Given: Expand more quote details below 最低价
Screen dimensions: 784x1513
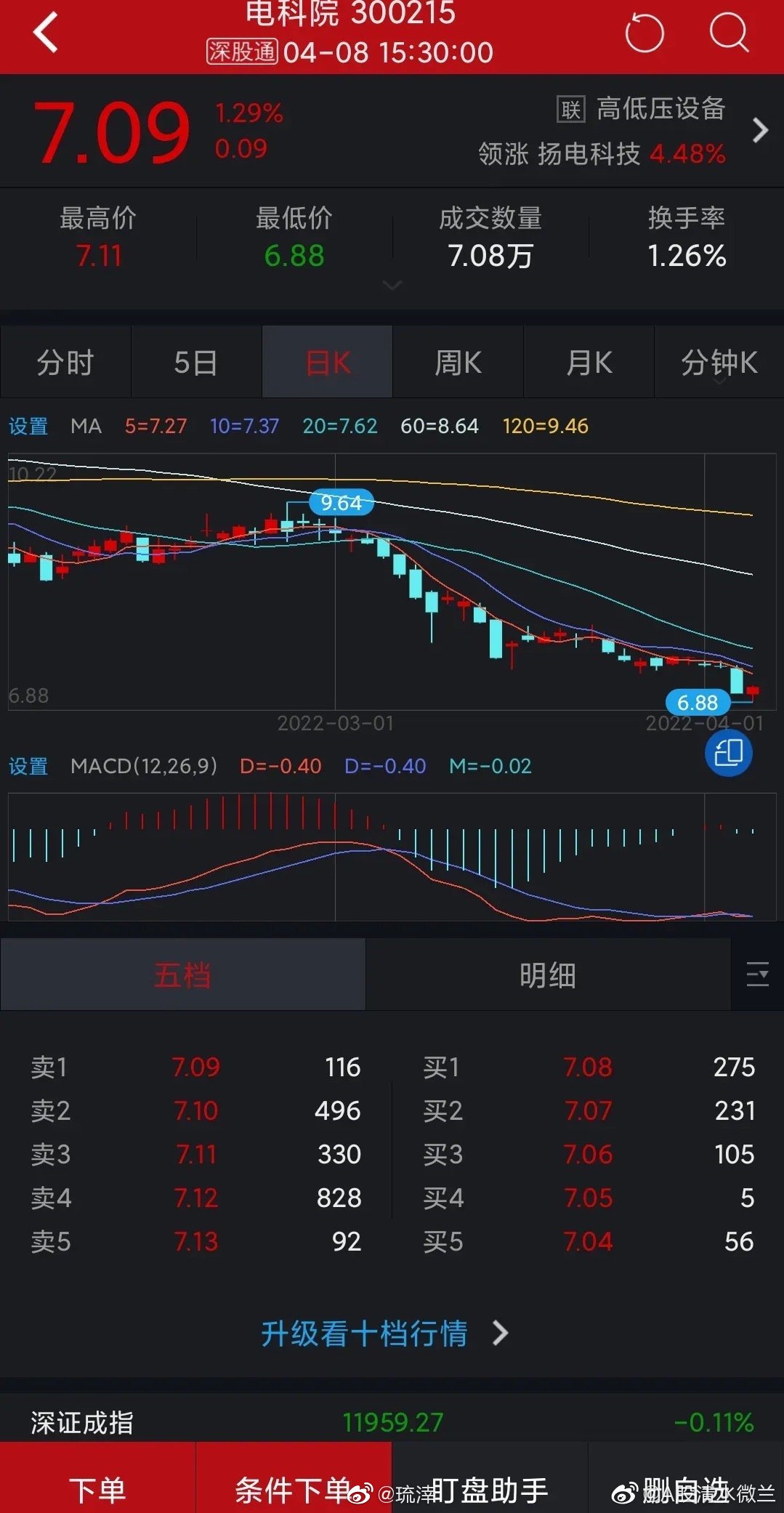Looking at the screenshot, I should point(392,285).
